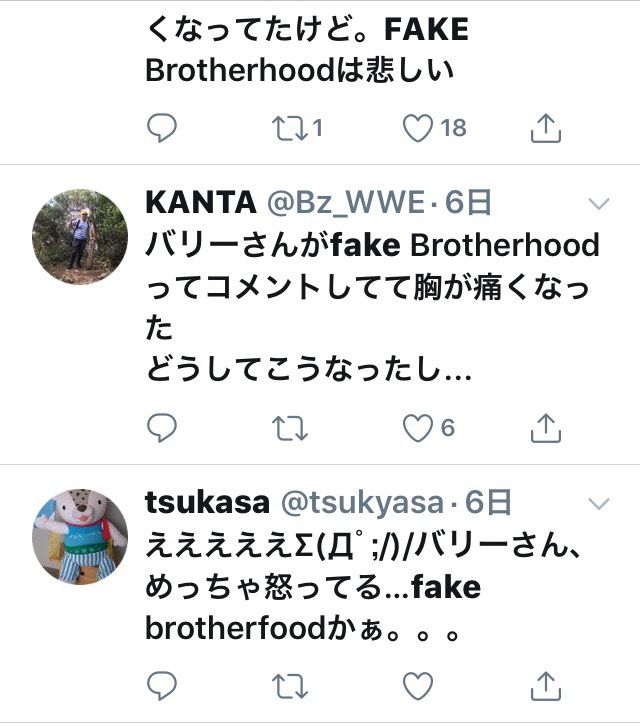
Task: Reply to KANTA's tweet
Action: [x=162, y=428]
